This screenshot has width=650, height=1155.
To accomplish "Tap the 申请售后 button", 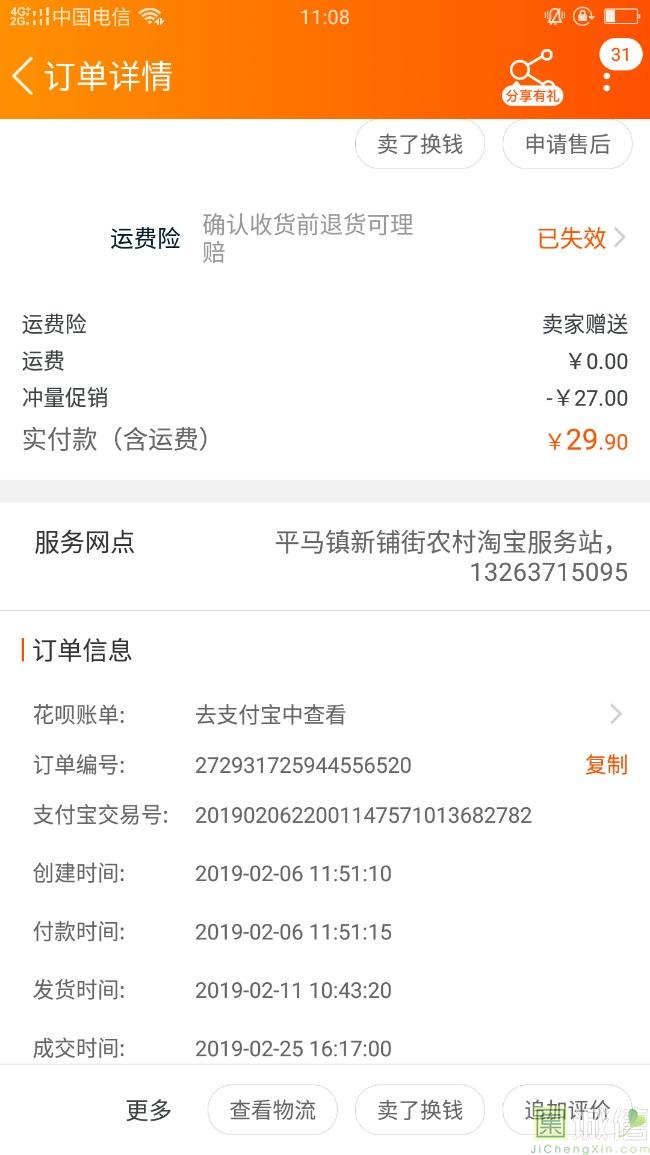I will point(567,144).
